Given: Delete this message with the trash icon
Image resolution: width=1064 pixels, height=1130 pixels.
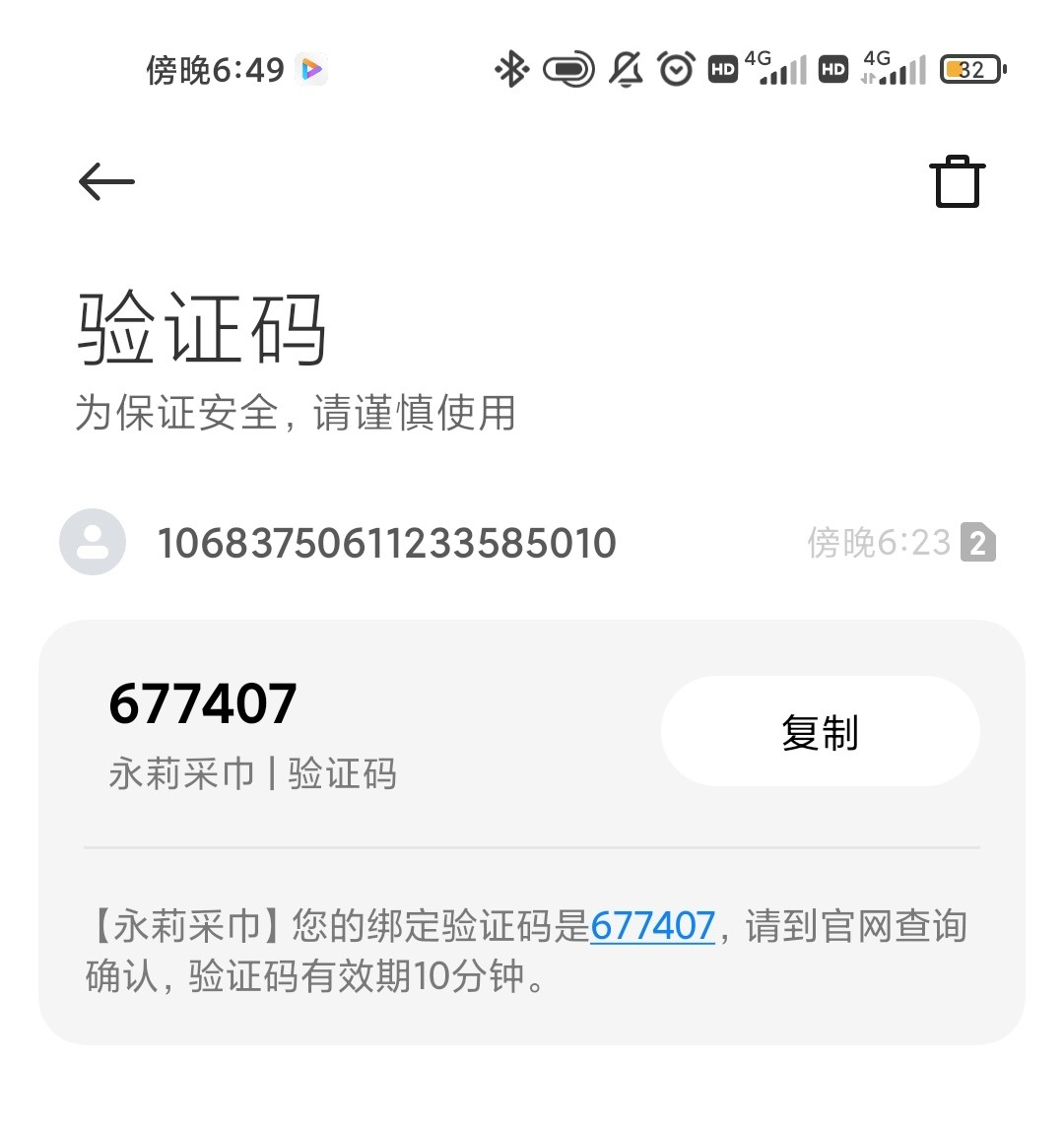Looking at the screenshot, I should point(957,182).
